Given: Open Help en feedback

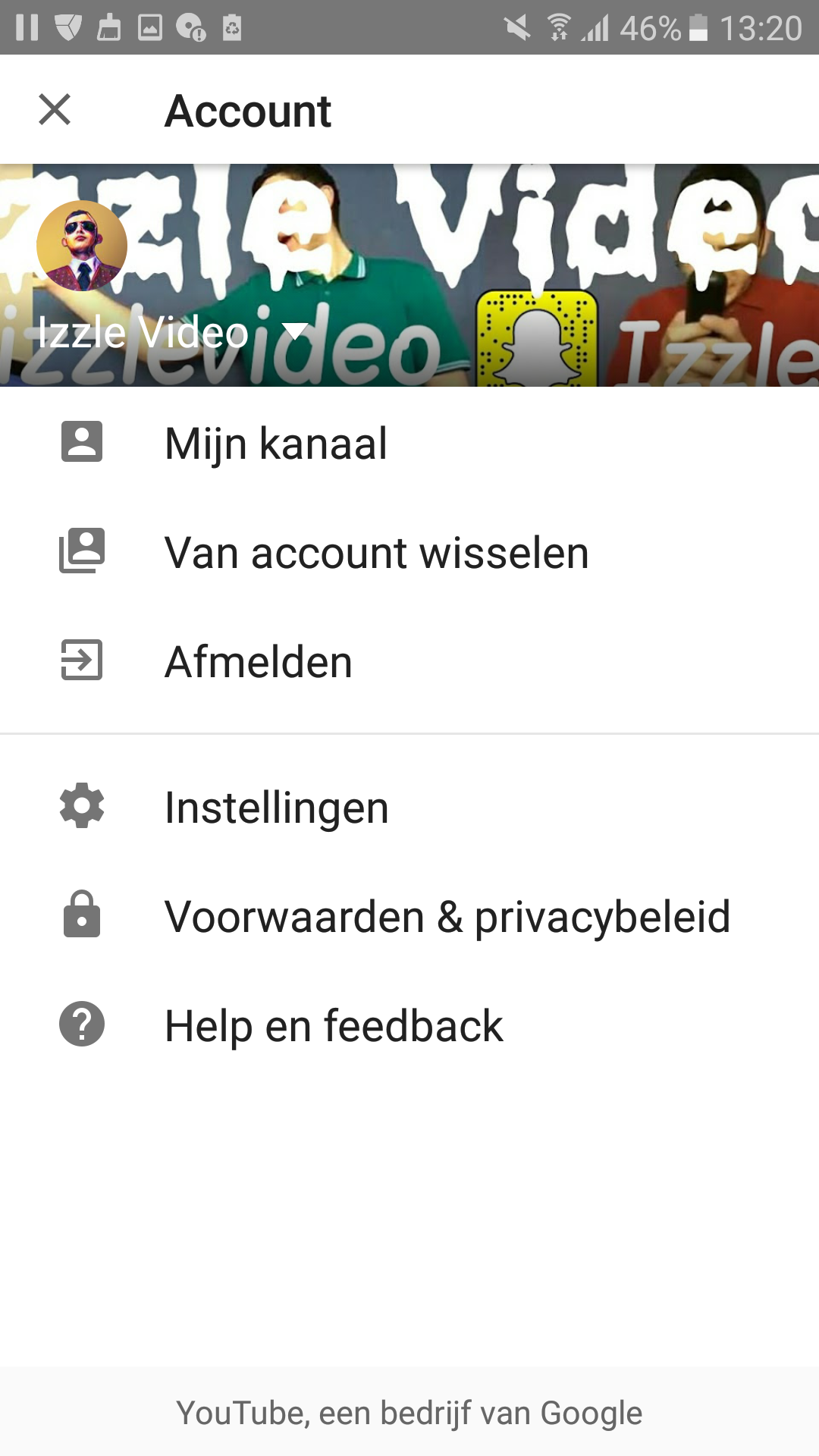Looking at the screenshot, I should [409, 1025].
